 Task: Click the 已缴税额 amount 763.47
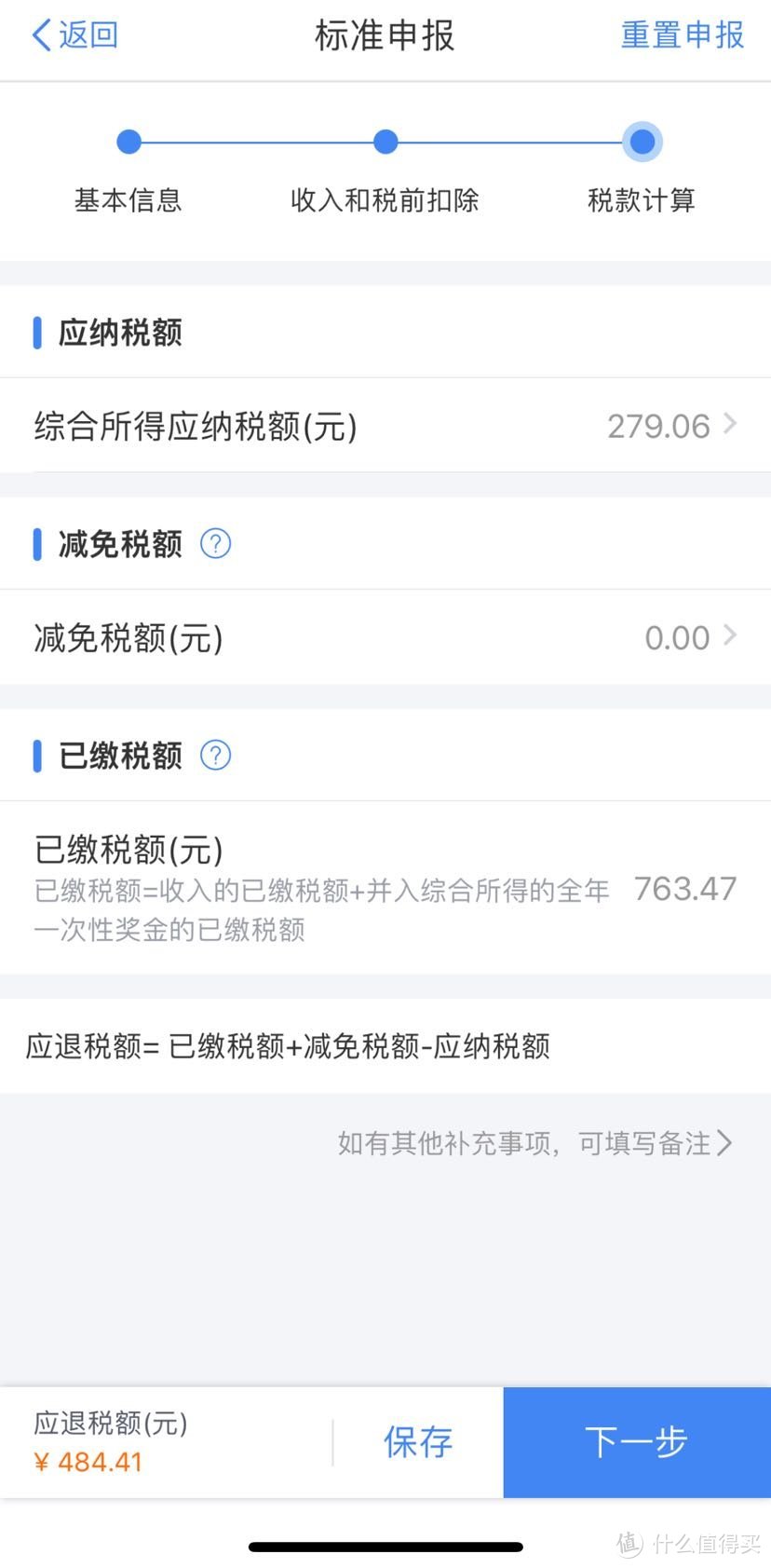[686, 889]
